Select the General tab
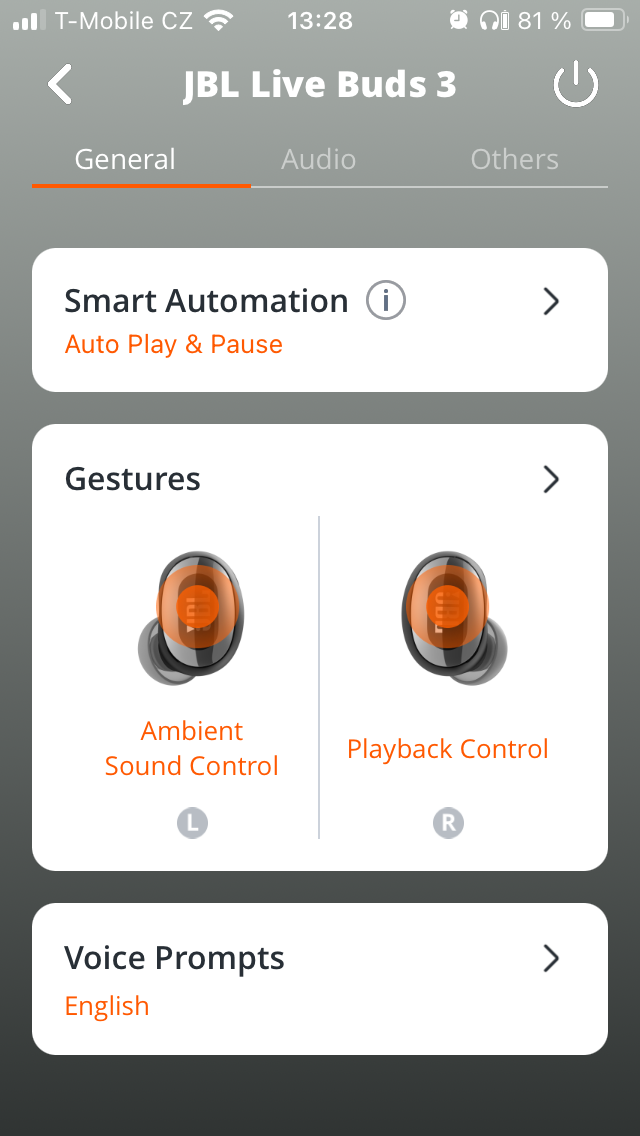This screenshot has height=1136, width=640. pos(125,160)
